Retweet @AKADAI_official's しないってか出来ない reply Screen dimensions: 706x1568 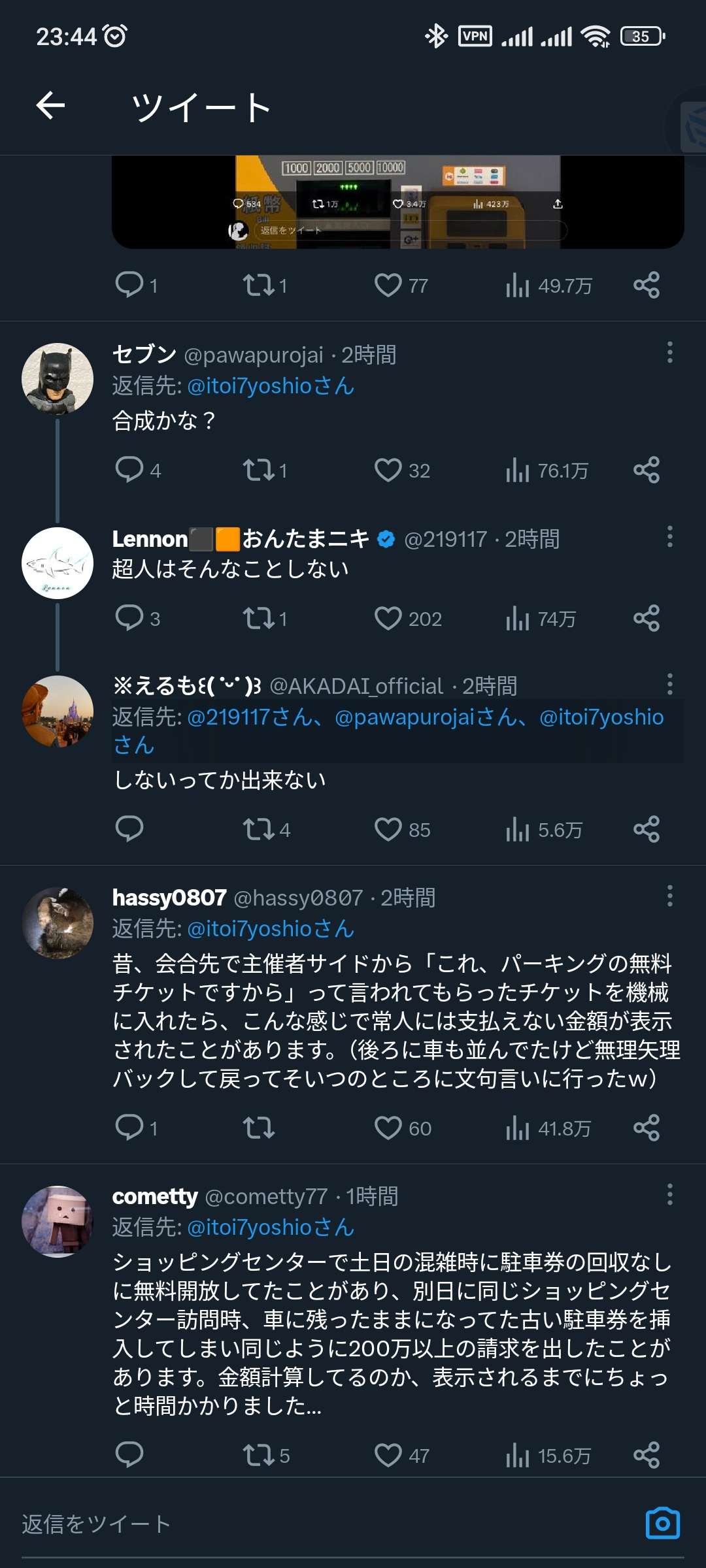[x=259, y=830]
